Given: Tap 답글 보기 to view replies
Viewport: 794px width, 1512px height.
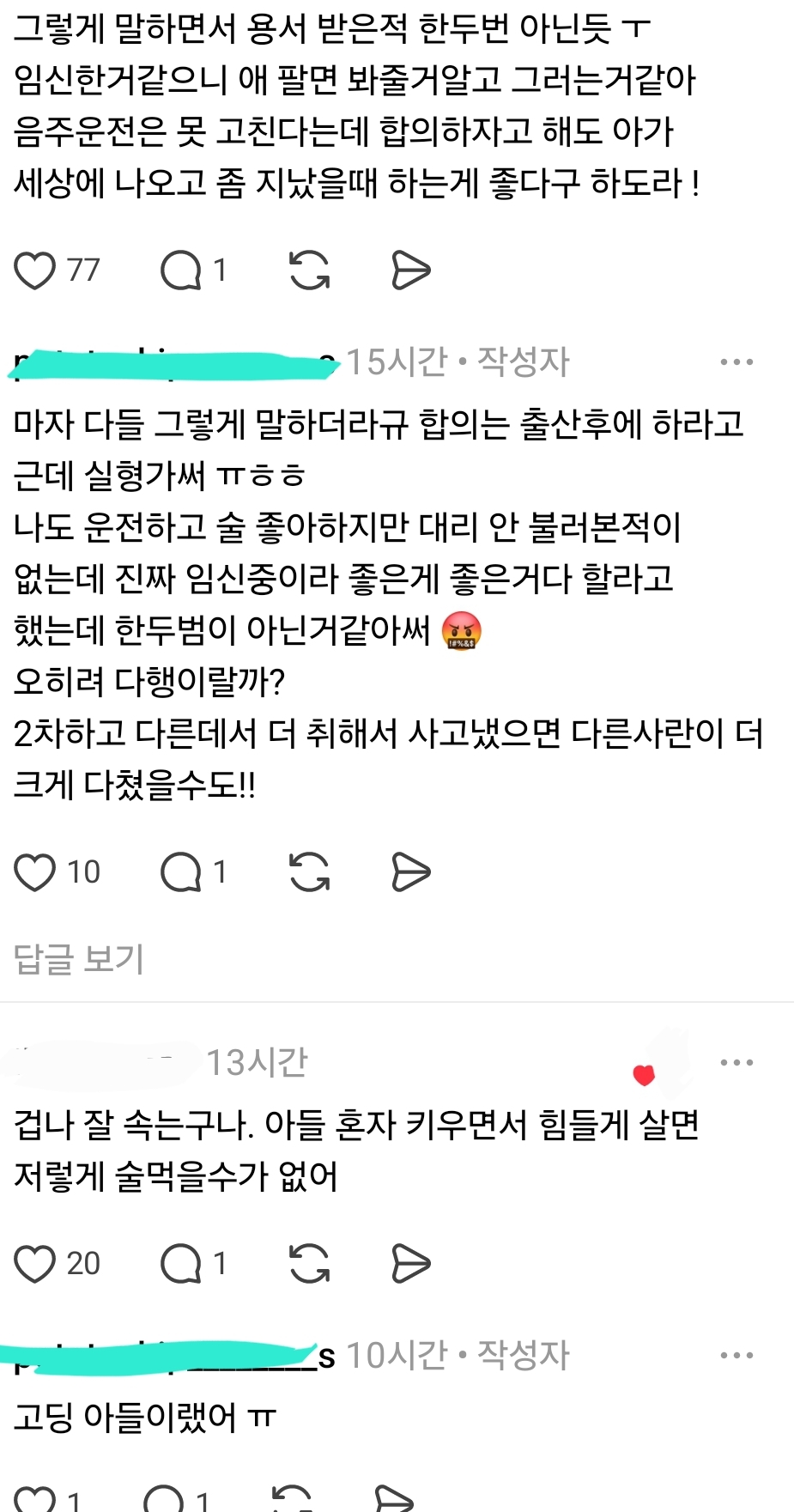Looking at the screenshot, I should [79, 959].
